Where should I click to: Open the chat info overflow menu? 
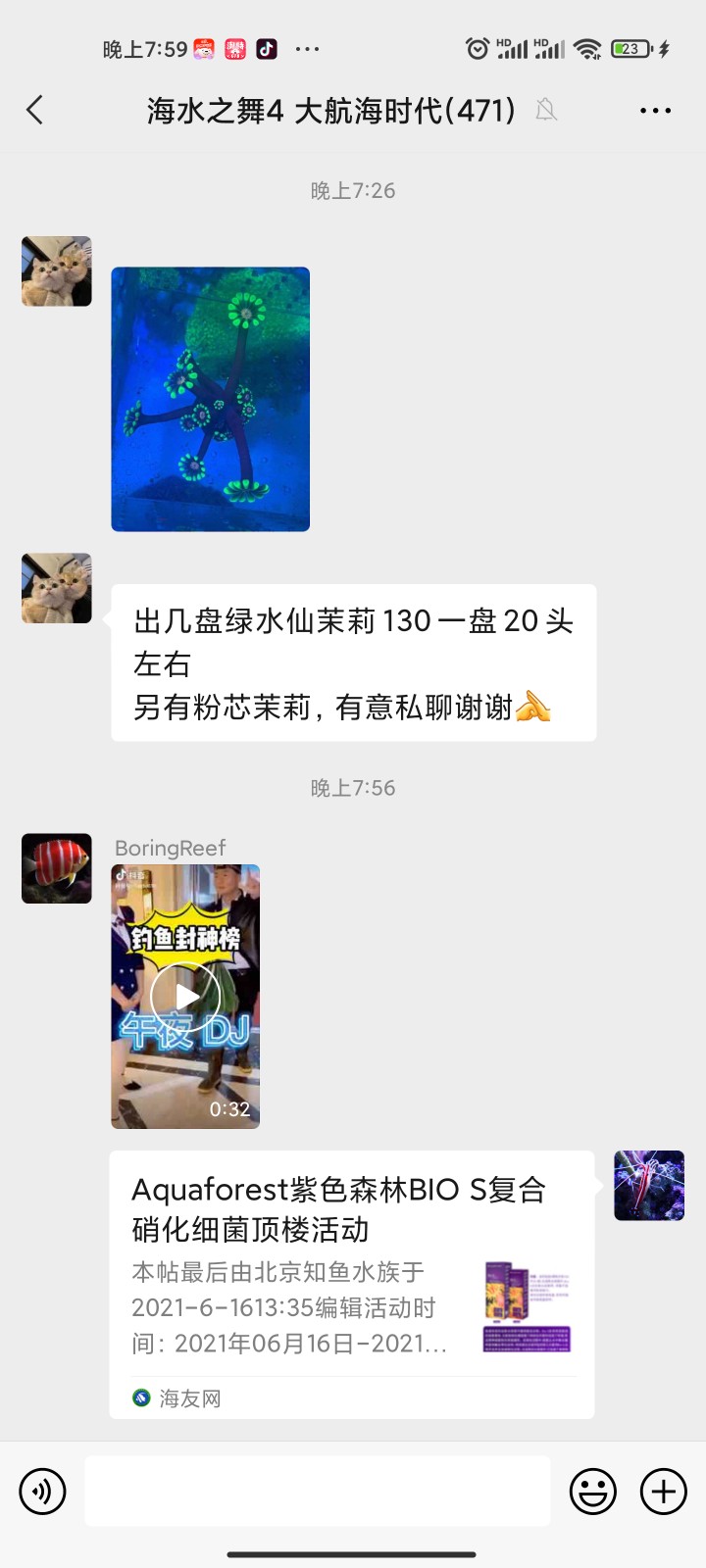click(x=655, y=111)
